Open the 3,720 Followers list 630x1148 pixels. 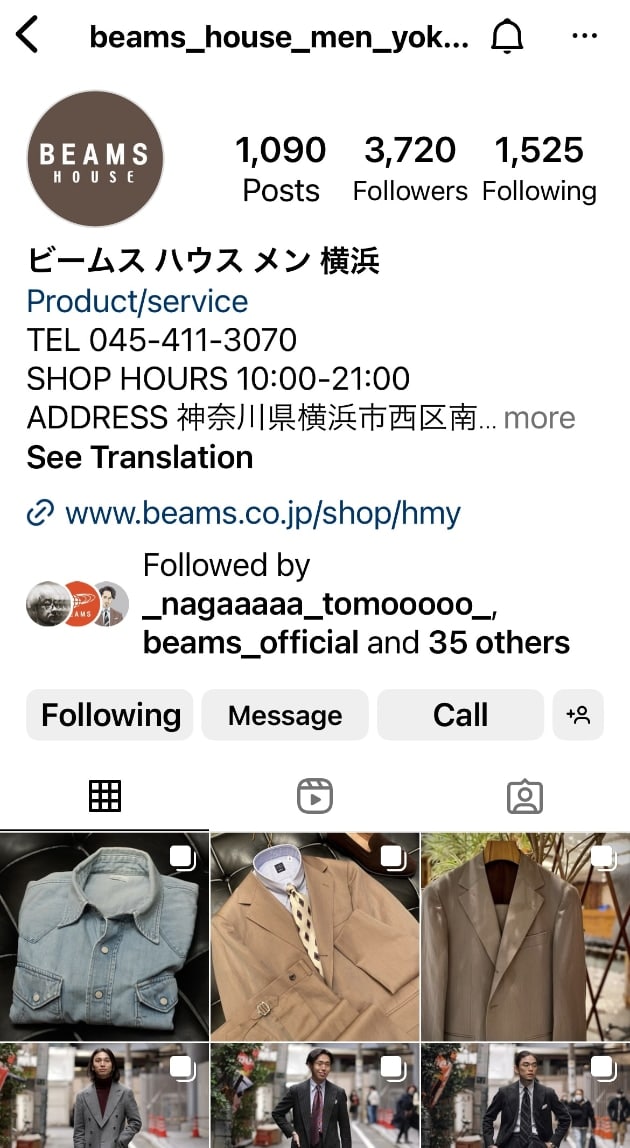pos(410,169)
